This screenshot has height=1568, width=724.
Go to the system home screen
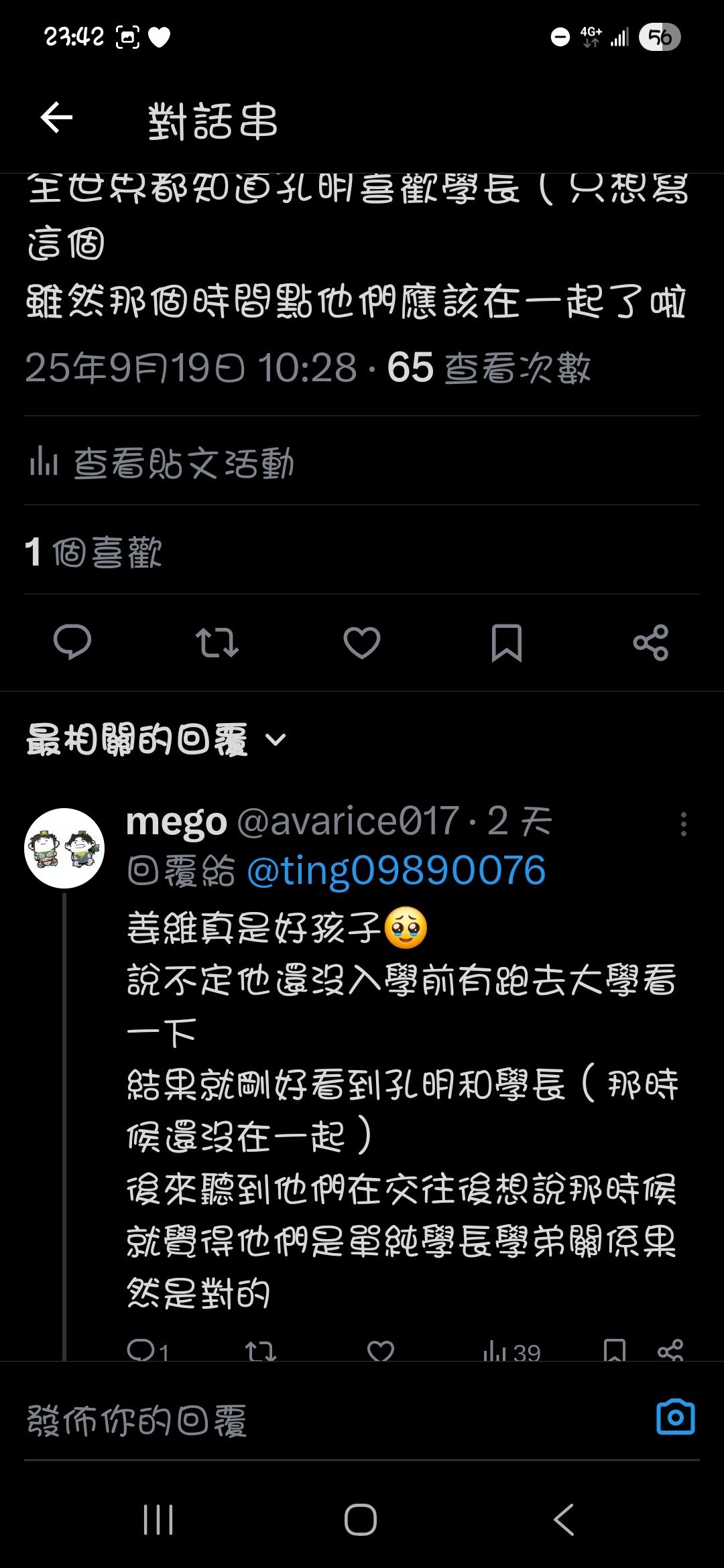(x=361, y=1519)
